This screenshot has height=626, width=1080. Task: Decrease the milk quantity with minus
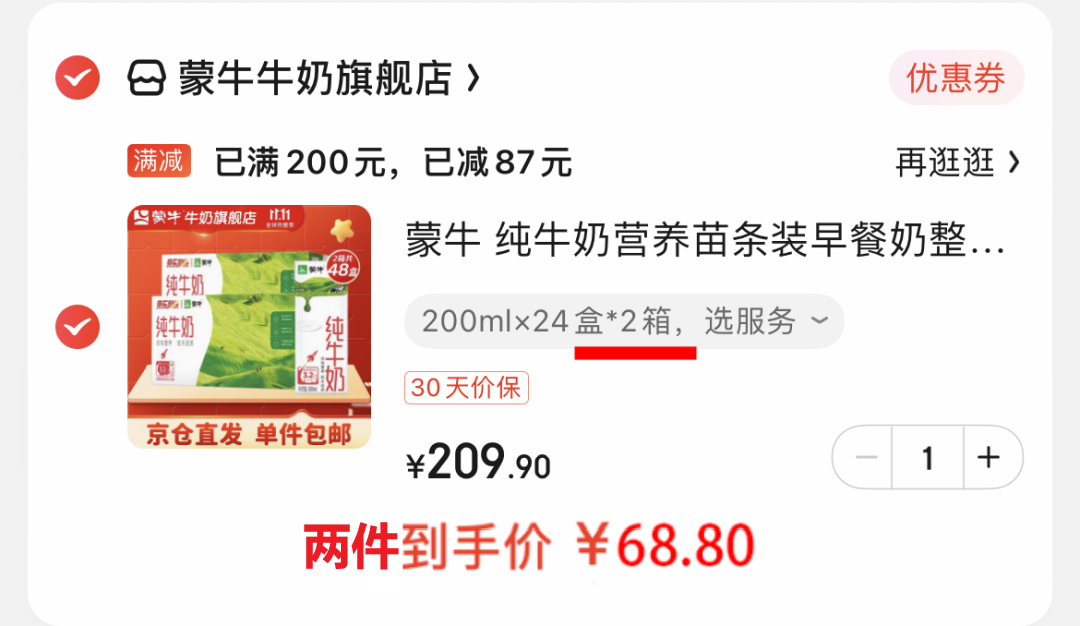coord(866,458)
